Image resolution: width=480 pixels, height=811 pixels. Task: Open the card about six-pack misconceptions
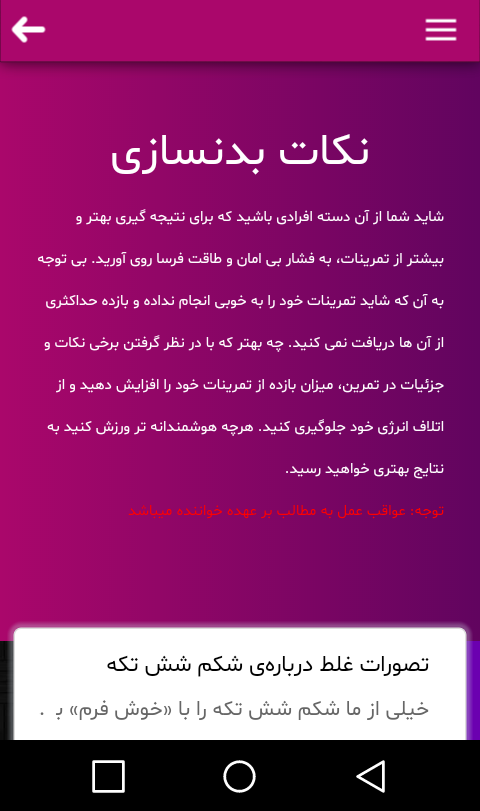[x=240, y=684]
